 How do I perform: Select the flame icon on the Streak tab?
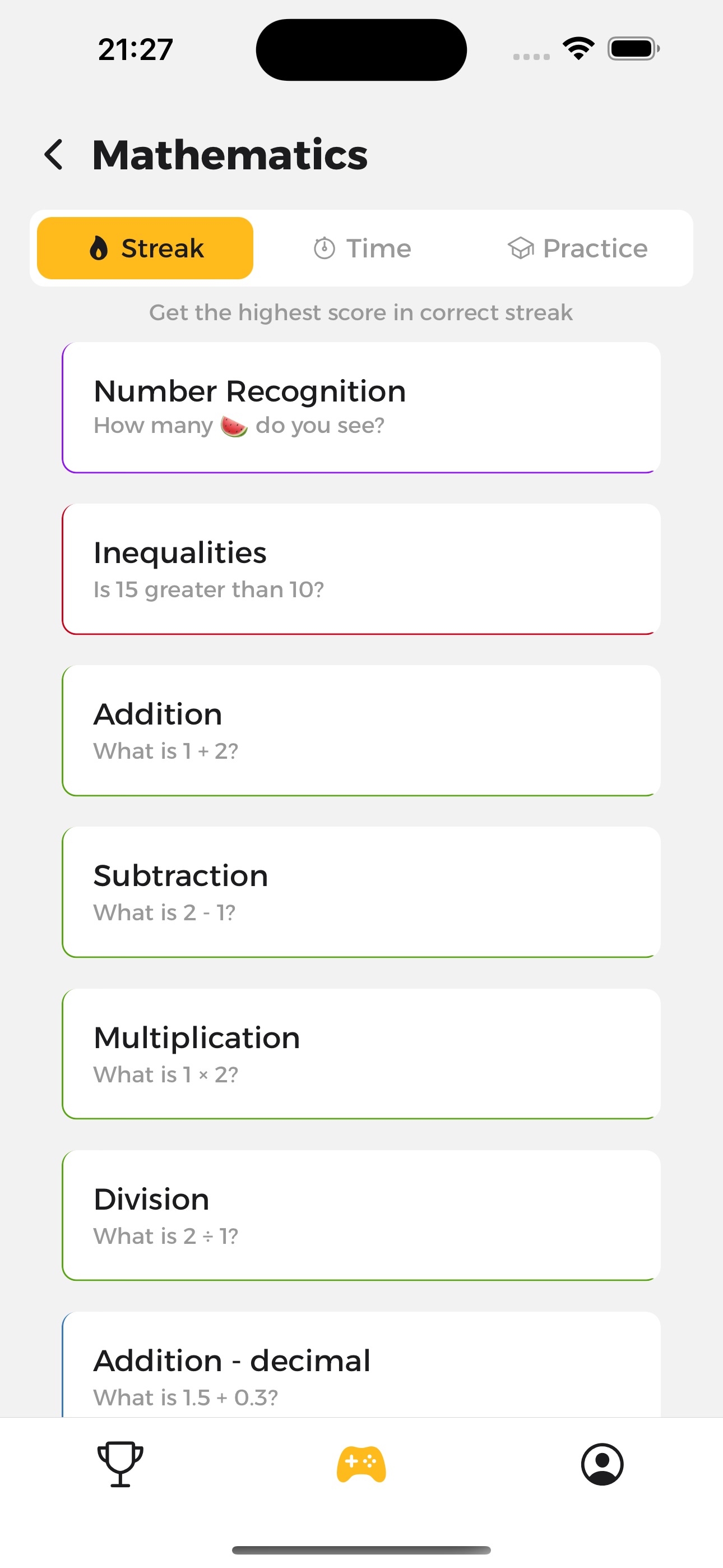[100, 248]
